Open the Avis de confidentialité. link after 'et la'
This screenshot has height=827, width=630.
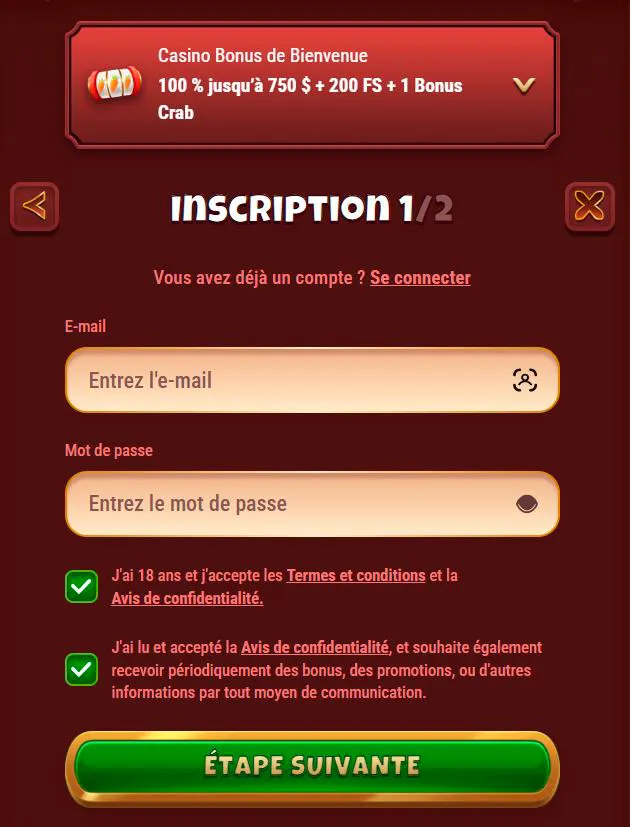[187, 599]
